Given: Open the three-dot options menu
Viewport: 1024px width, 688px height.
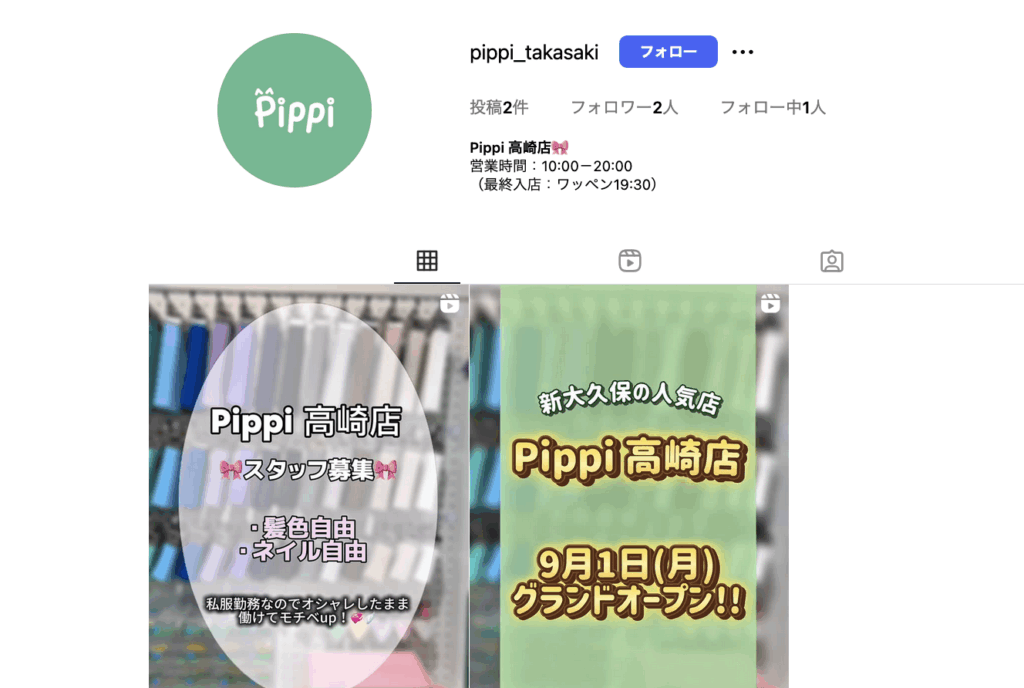Looking at the screenshot, I should tap(742, 52).
